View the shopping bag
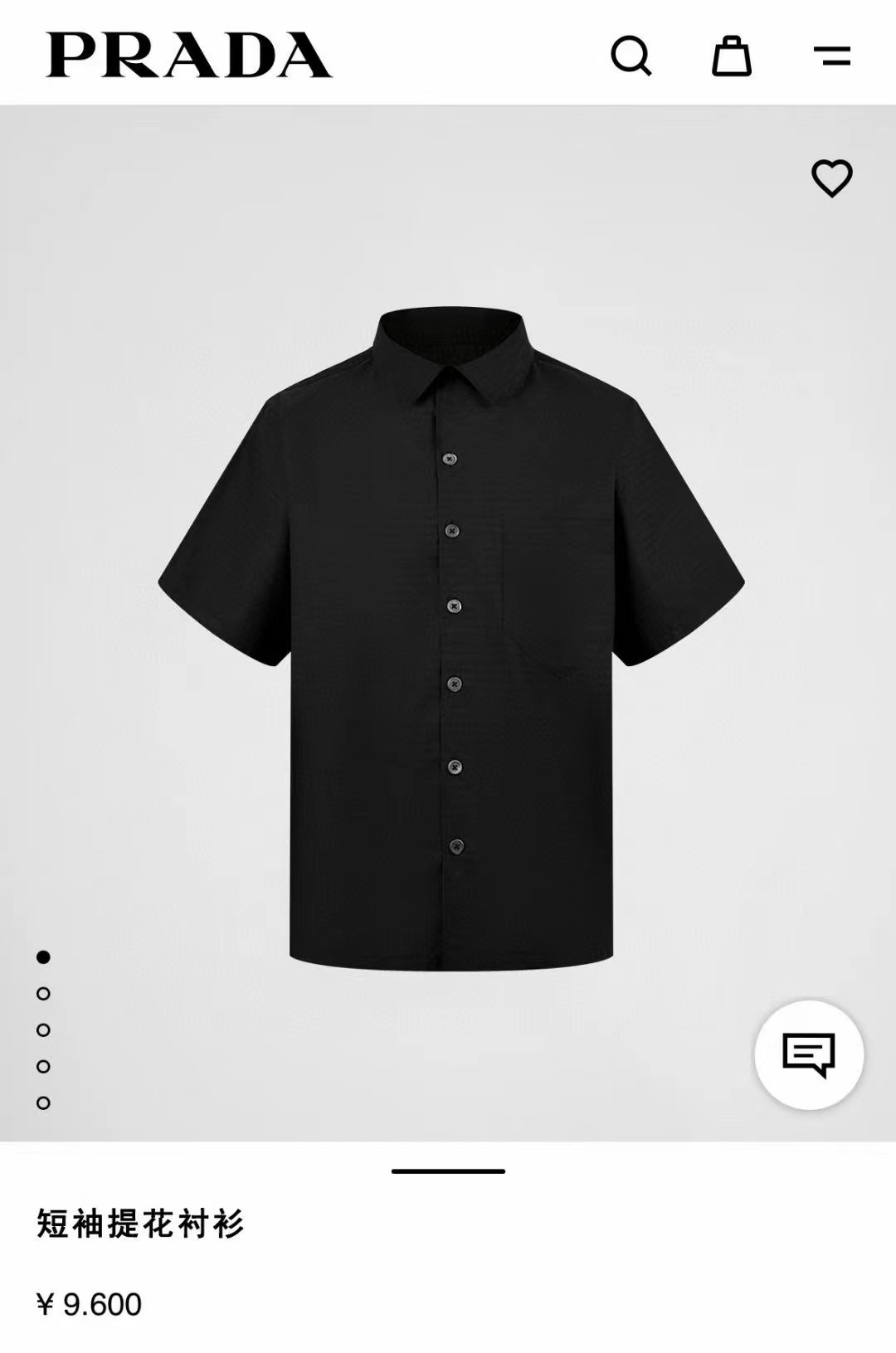Image resolution: width=896 pixels, height=1353 pixels. tap(732, 56)
